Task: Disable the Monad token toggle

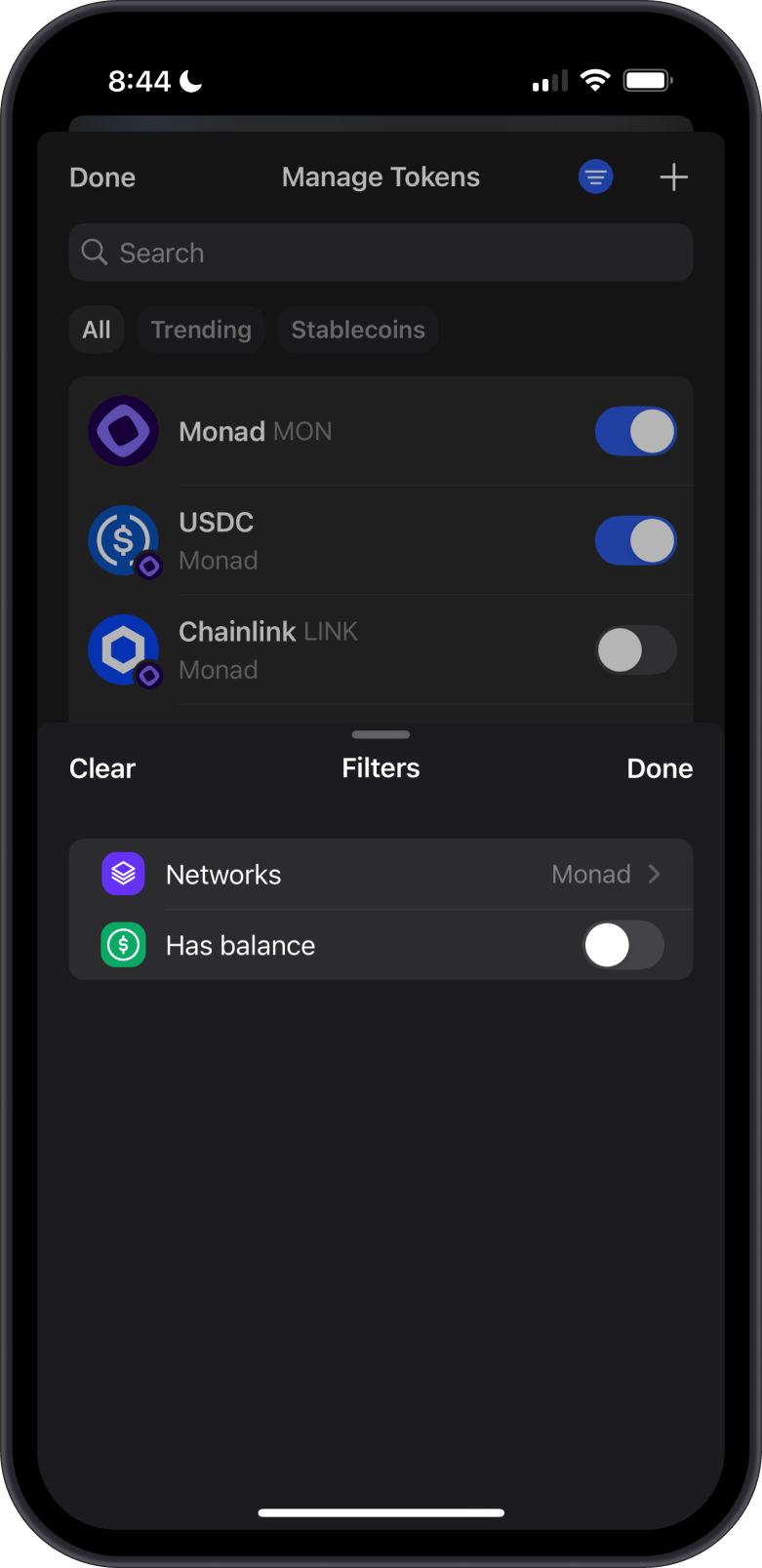Action: point(635,430)
